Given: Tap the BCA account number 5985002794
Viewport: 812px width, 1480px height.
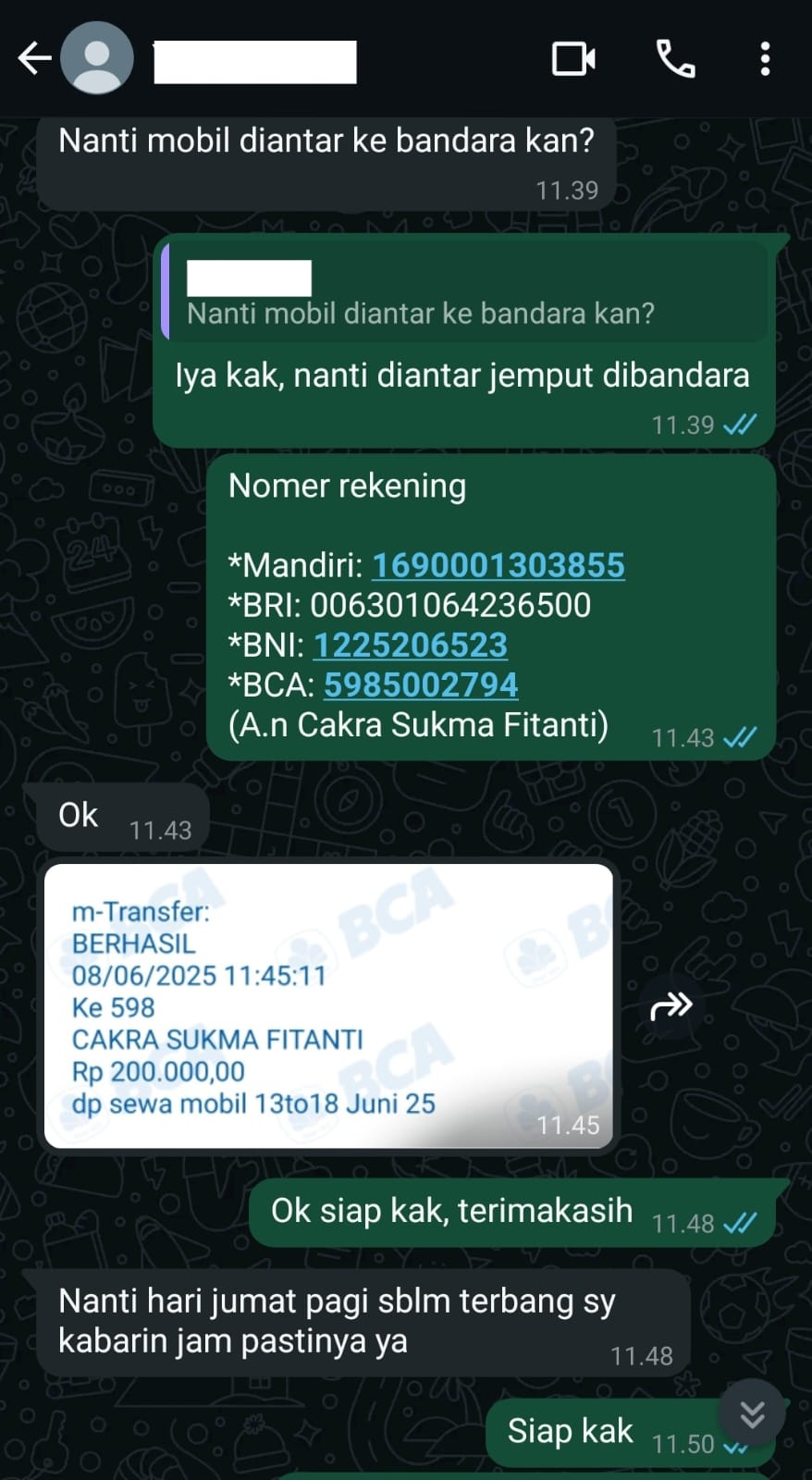Looking at the screenshot, I should pos(420,684).
